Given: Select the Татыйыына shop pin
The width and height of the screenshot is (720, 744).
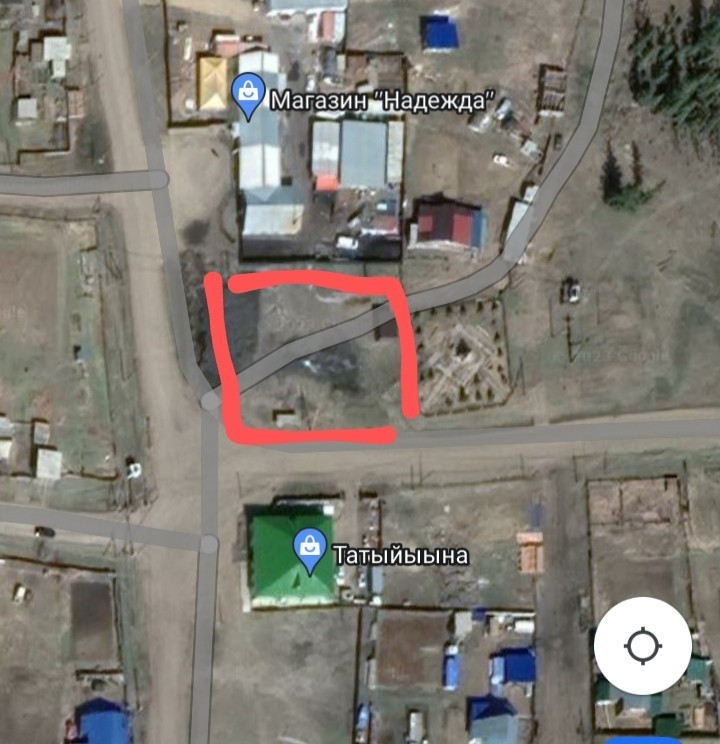Looking at the screenshot, I should point(311,551).
